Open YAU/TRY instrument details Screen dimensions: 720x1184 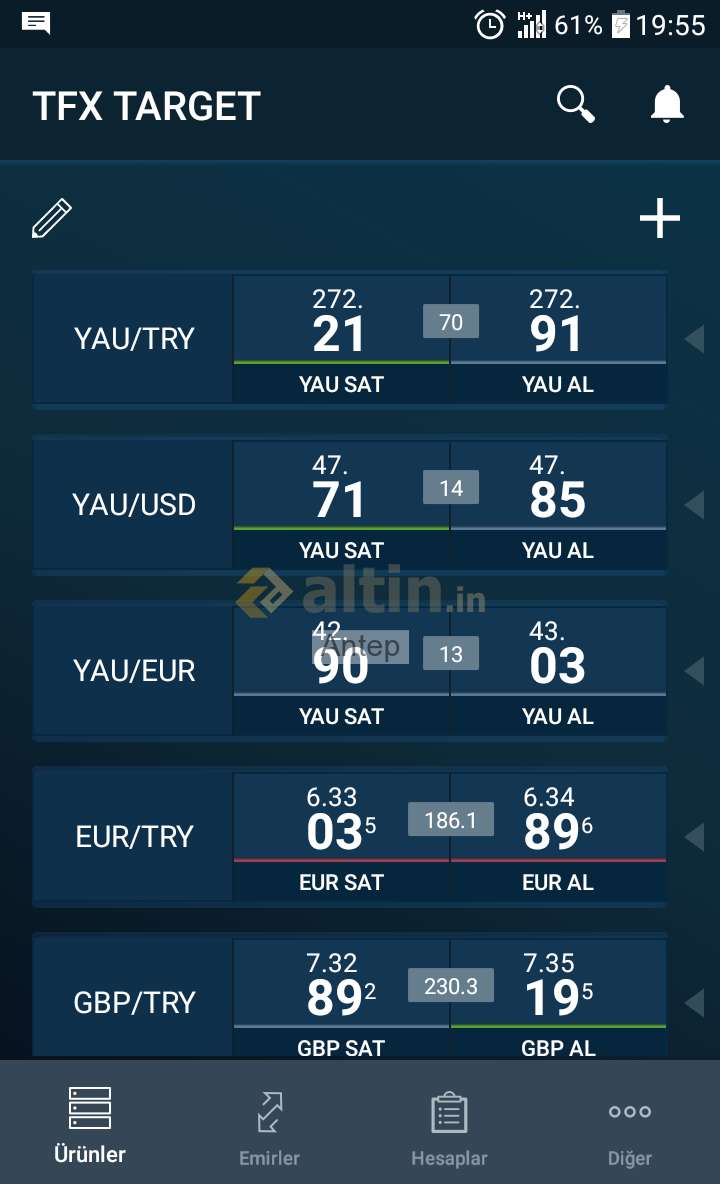(x=134, y=339)
